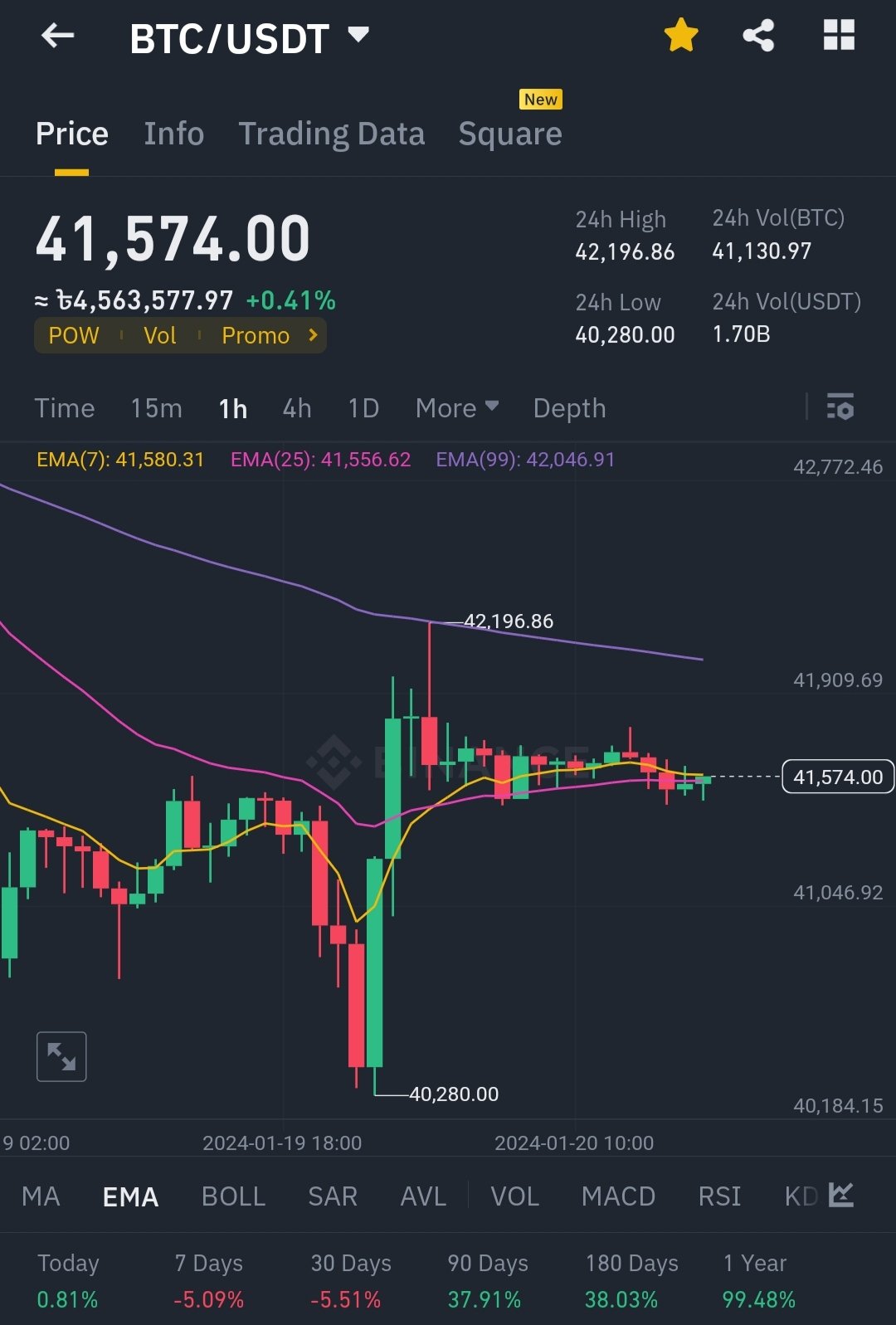Open chart settings icon
The width and height of the screenshot is (896, 1325).
pyautogui.click(x=840, y=407)
